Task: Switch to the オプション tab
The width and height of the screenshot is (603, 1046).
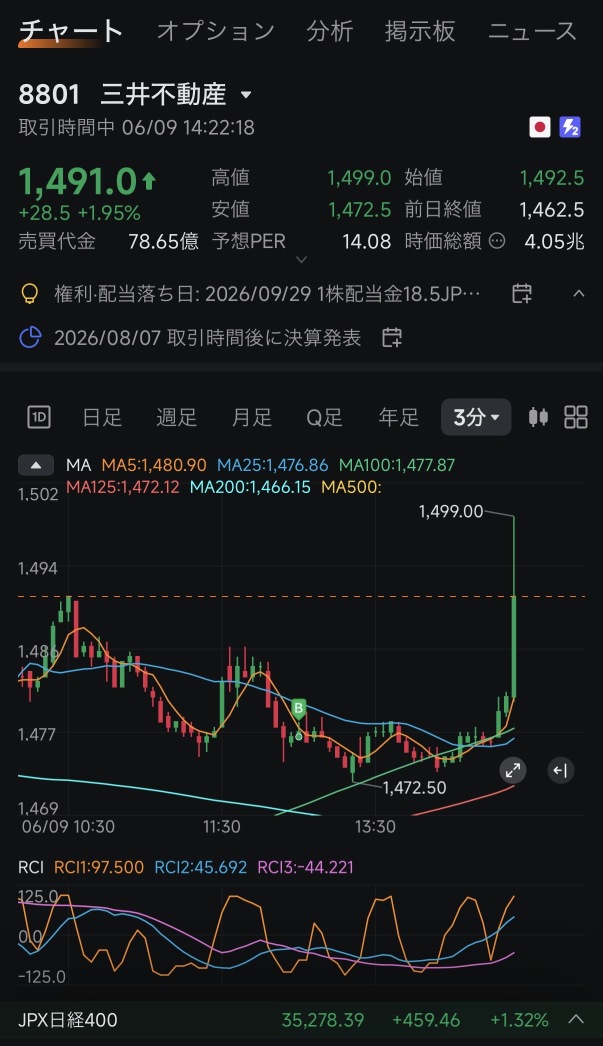Action: 215,31
